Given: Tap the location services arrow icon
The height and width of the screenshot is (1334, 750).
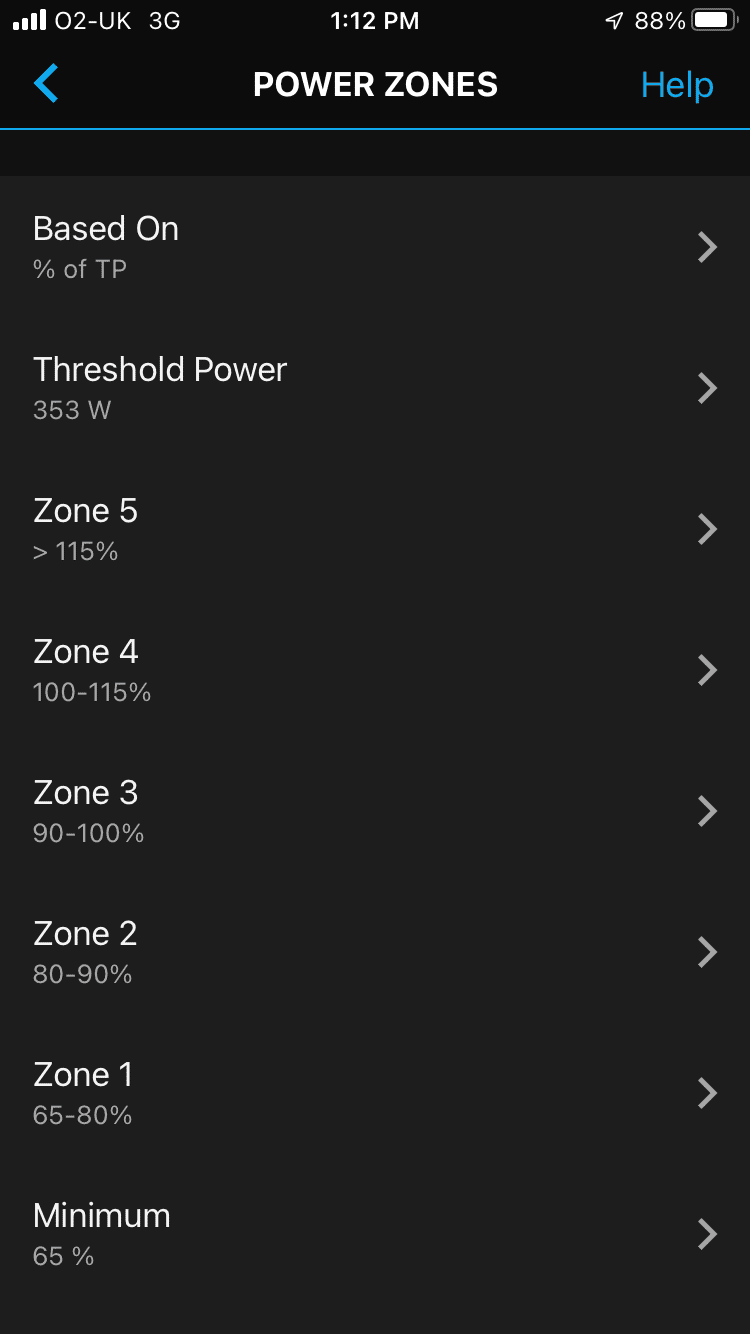Looking at the screenshot, I should [x=613, y=19].
